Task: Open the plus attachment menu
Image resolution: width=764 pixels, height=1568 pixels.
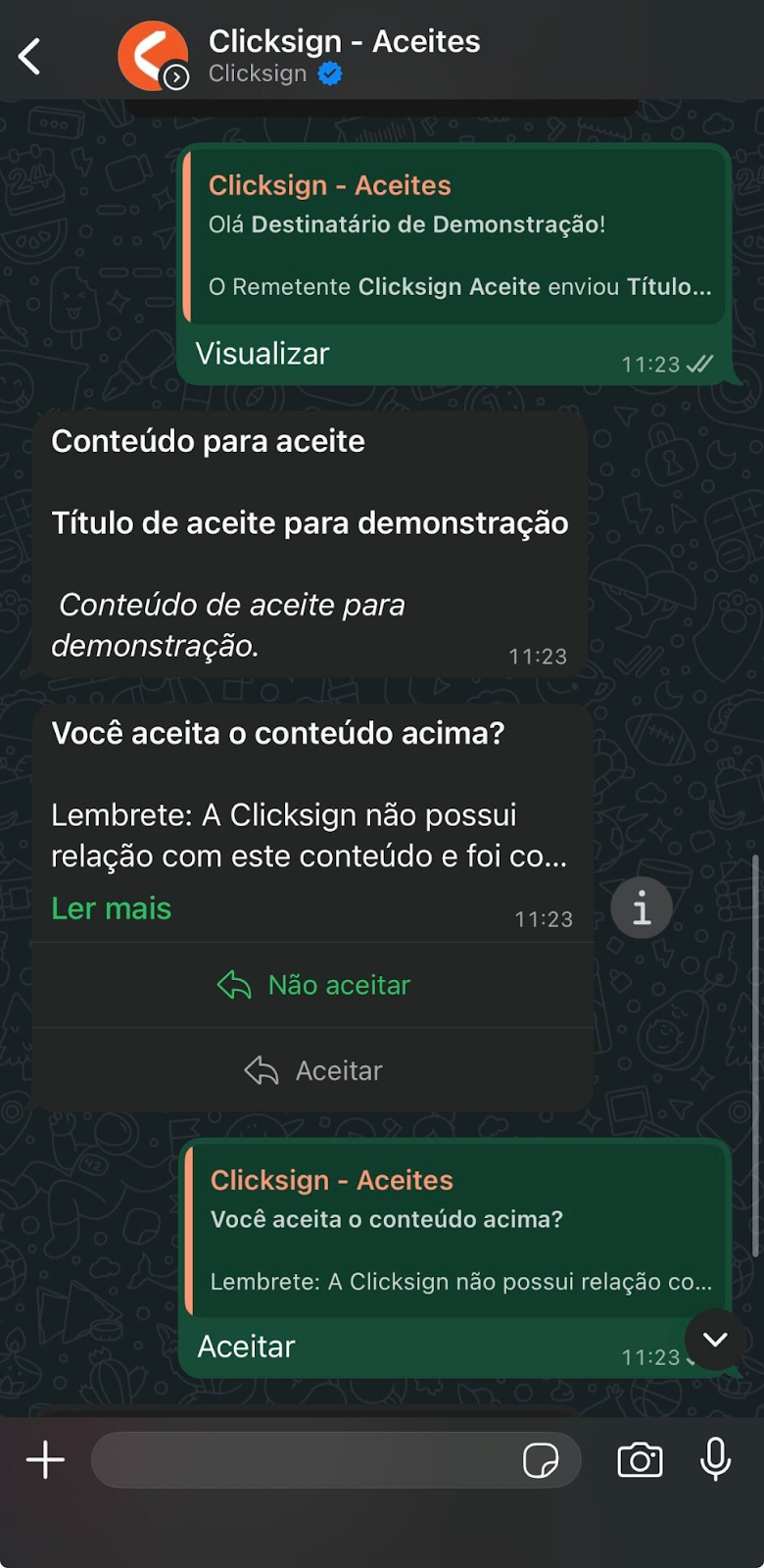Action: [x=45, y=1460]
